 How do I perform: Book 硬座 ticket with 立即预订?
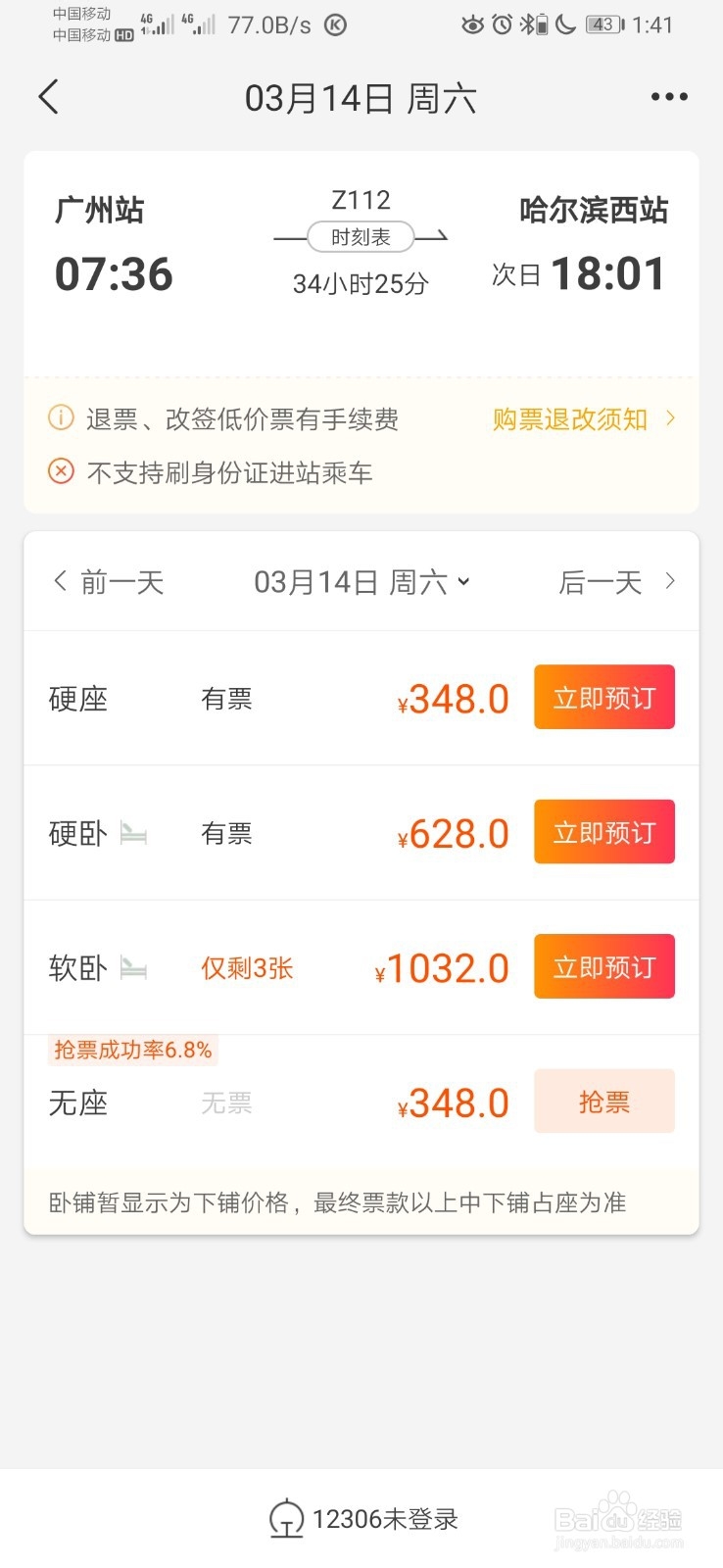pyautogui.click(x=603, y=698)
